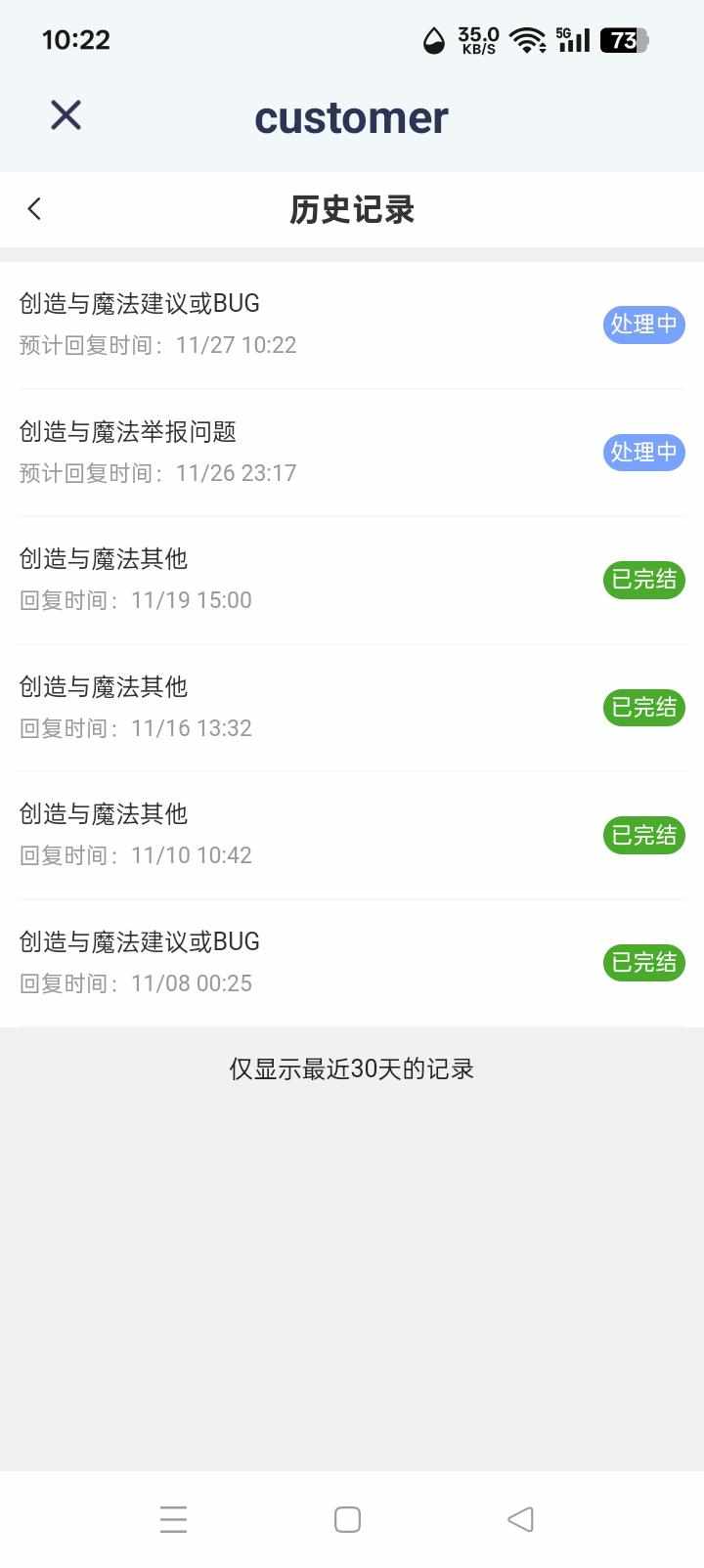This screenshot has height=1568, width=704.
Task: Go back from 历史记录
Action: pyautogui.click(x=35, y=208)
